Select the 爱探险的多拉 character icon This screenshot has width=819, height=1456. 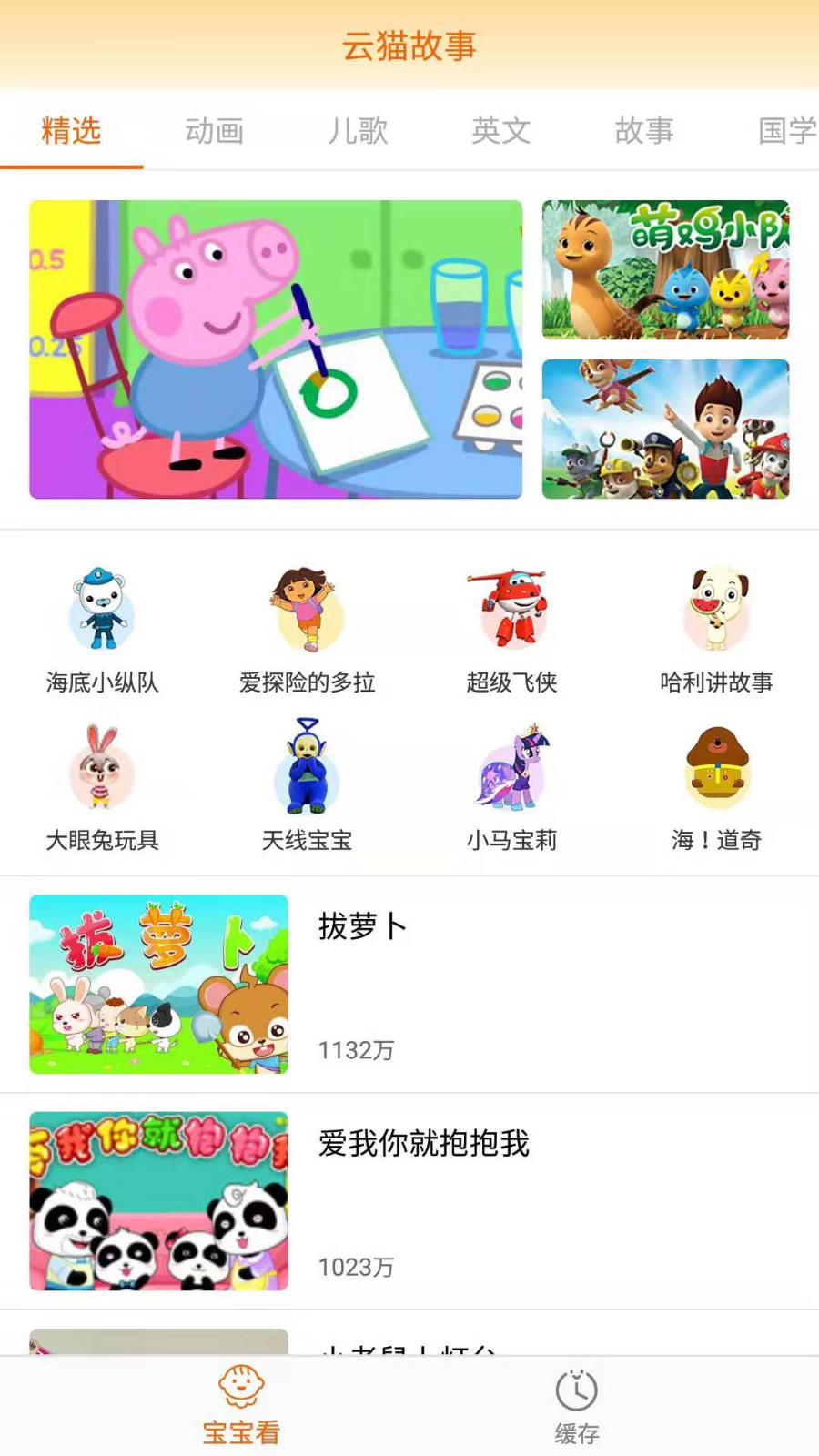tap(308, 612)
